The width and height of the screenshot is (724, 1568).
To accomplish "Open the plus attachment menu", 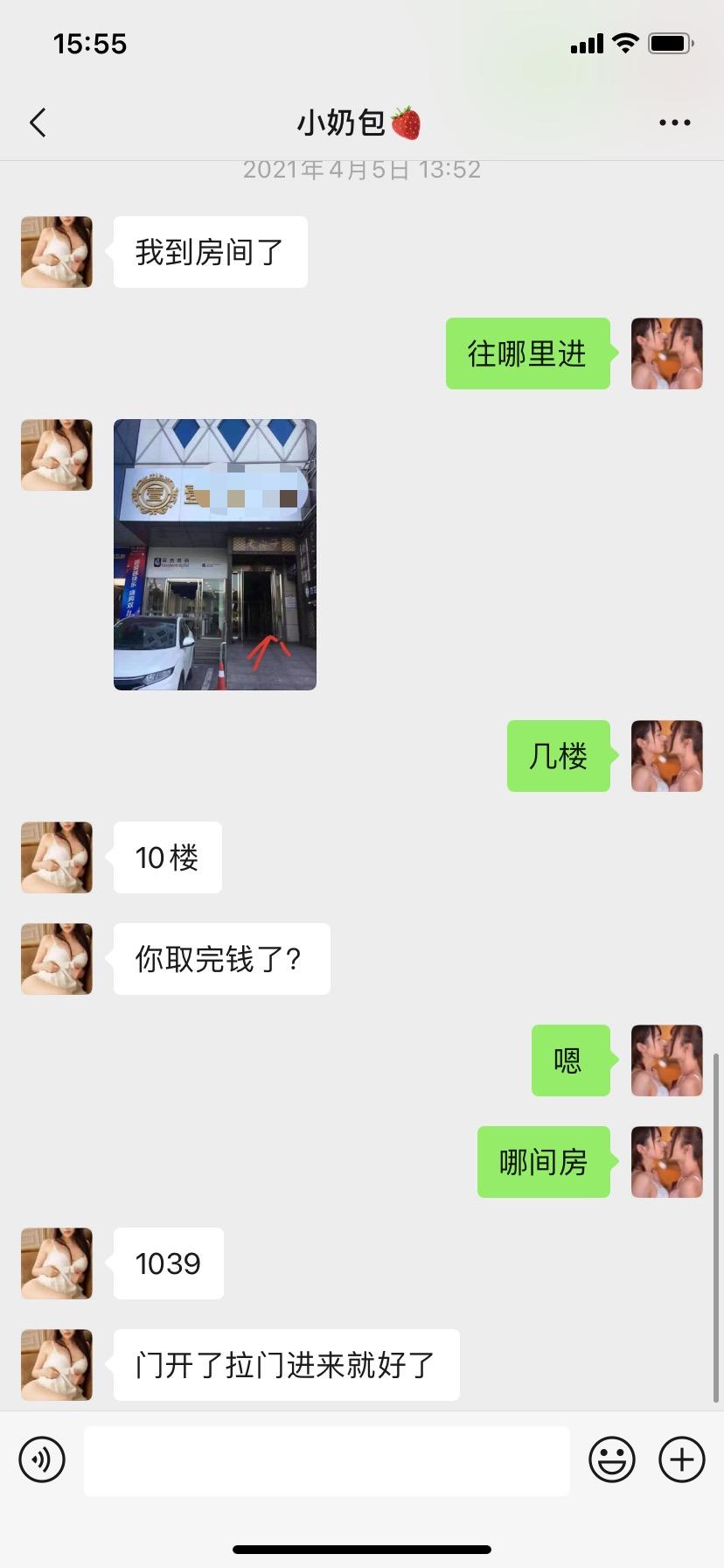I will 680,1459.
